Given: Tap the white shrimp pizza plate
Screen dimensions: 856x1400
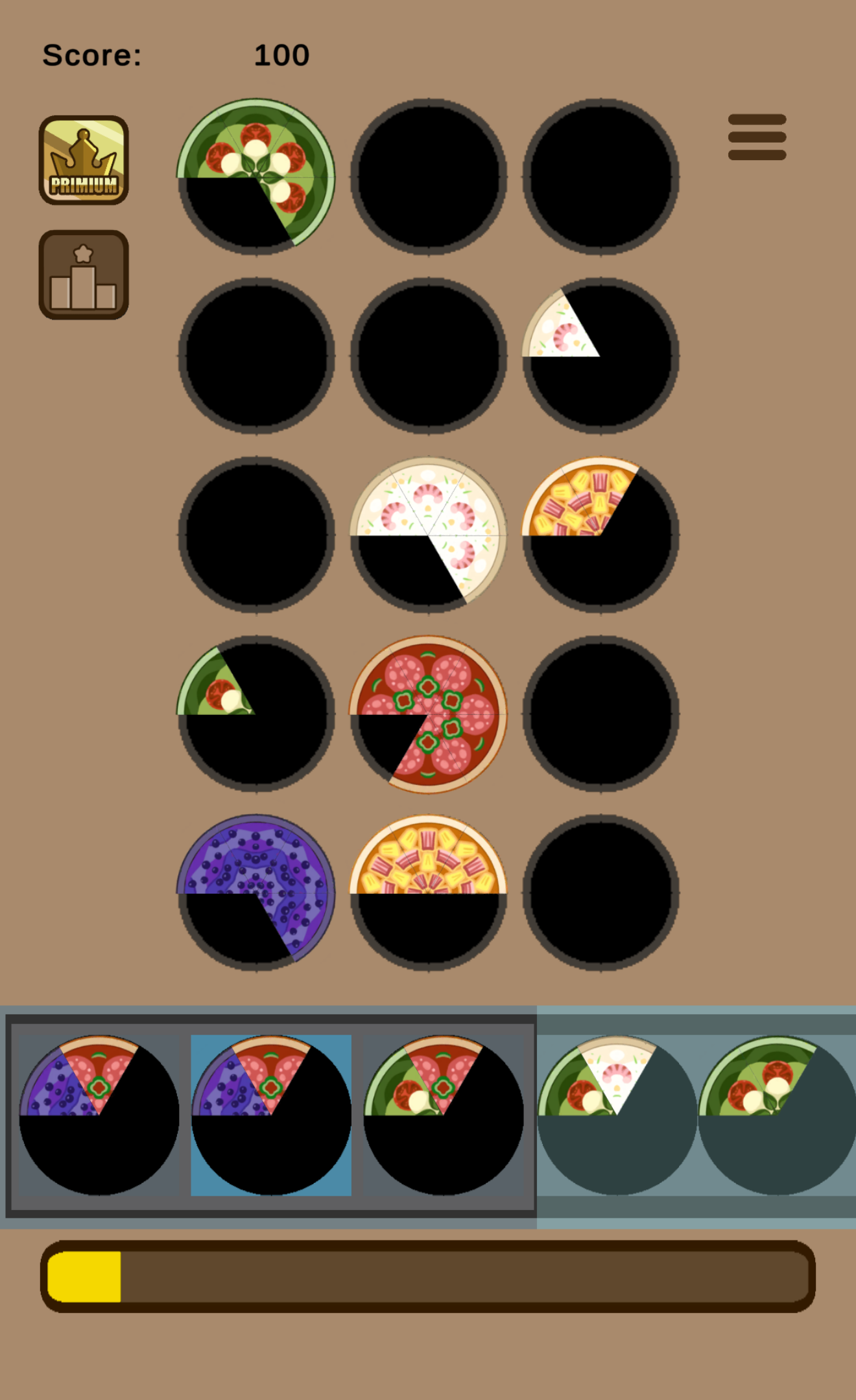Looking at the screenshot, I should pyautogui.click(x=428, y=535).
